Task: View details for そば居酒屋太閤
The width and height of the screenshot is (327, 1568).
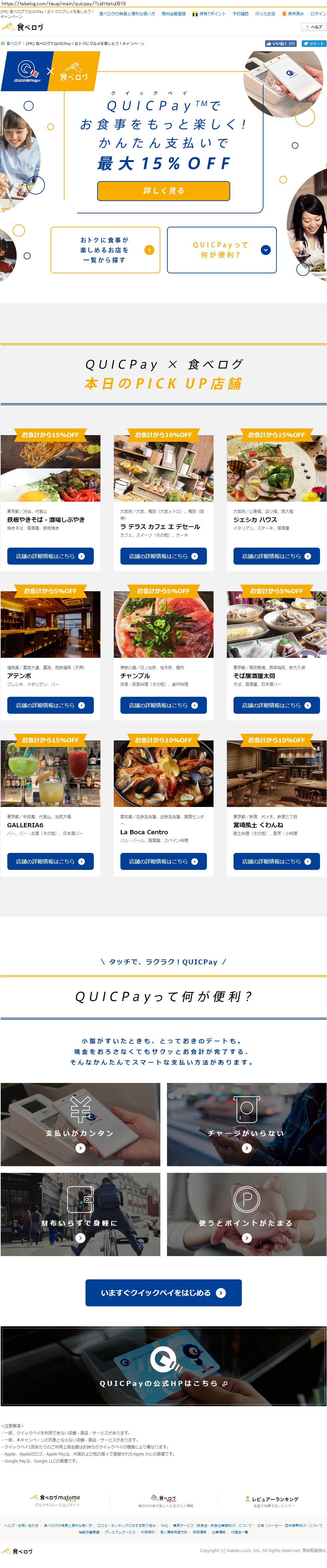Action: [x=276, y=705]
